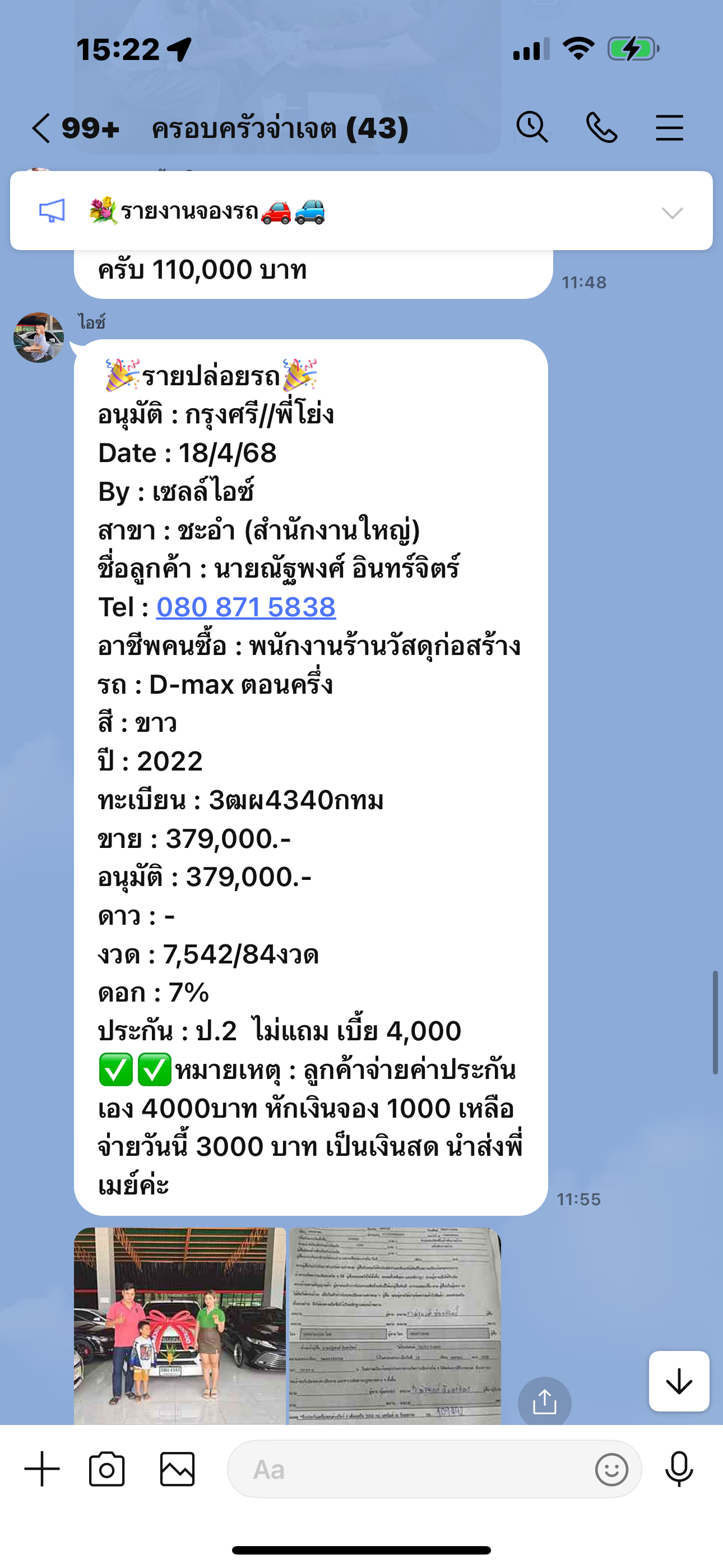723x1568 pixels.
Task: Pick an image from the gallery
Action: pos(177,1469)
